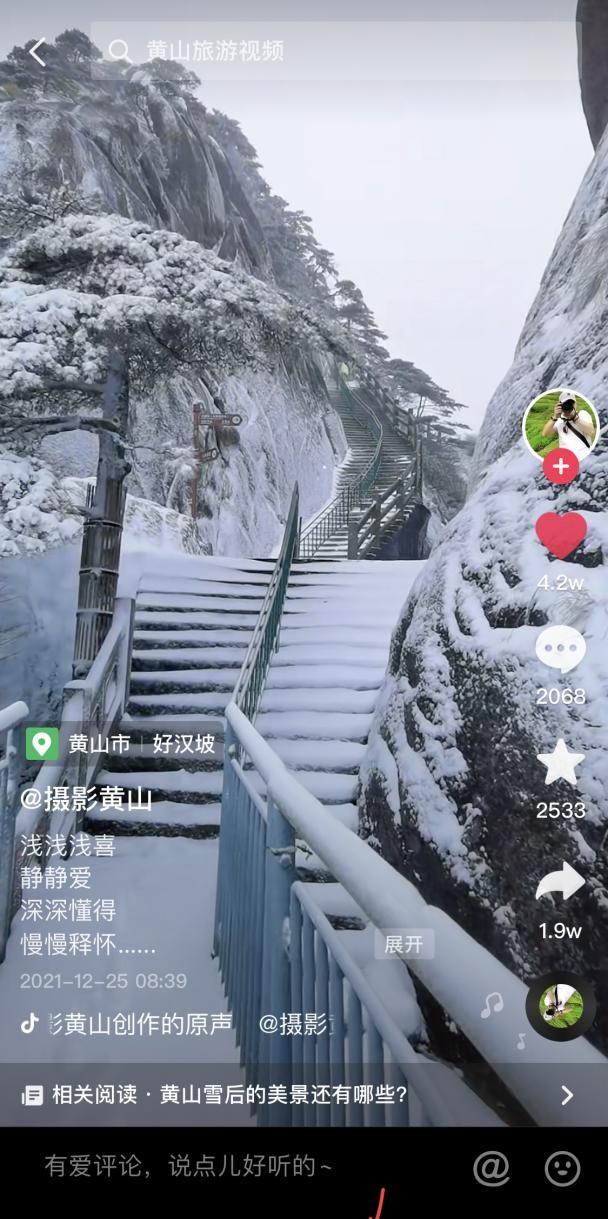Like the video with the heart icon
Screen dimensions: 608x1219
pos(561,535)
